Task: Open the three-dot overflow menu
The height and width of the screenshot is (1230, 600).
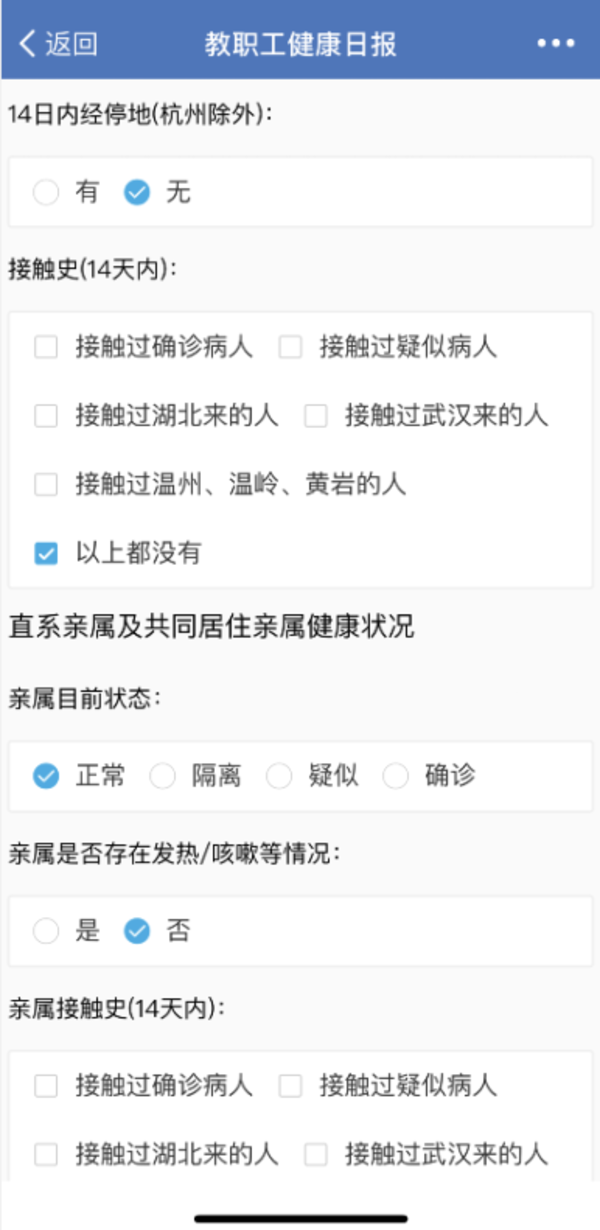Action: pos(555,43)
